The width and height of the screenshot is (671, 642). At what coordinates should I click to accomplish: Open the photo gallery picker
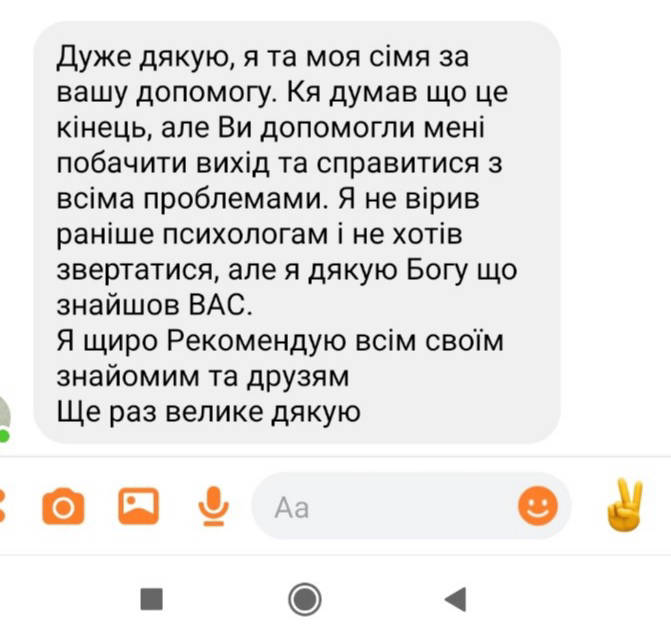click(138, 506)
